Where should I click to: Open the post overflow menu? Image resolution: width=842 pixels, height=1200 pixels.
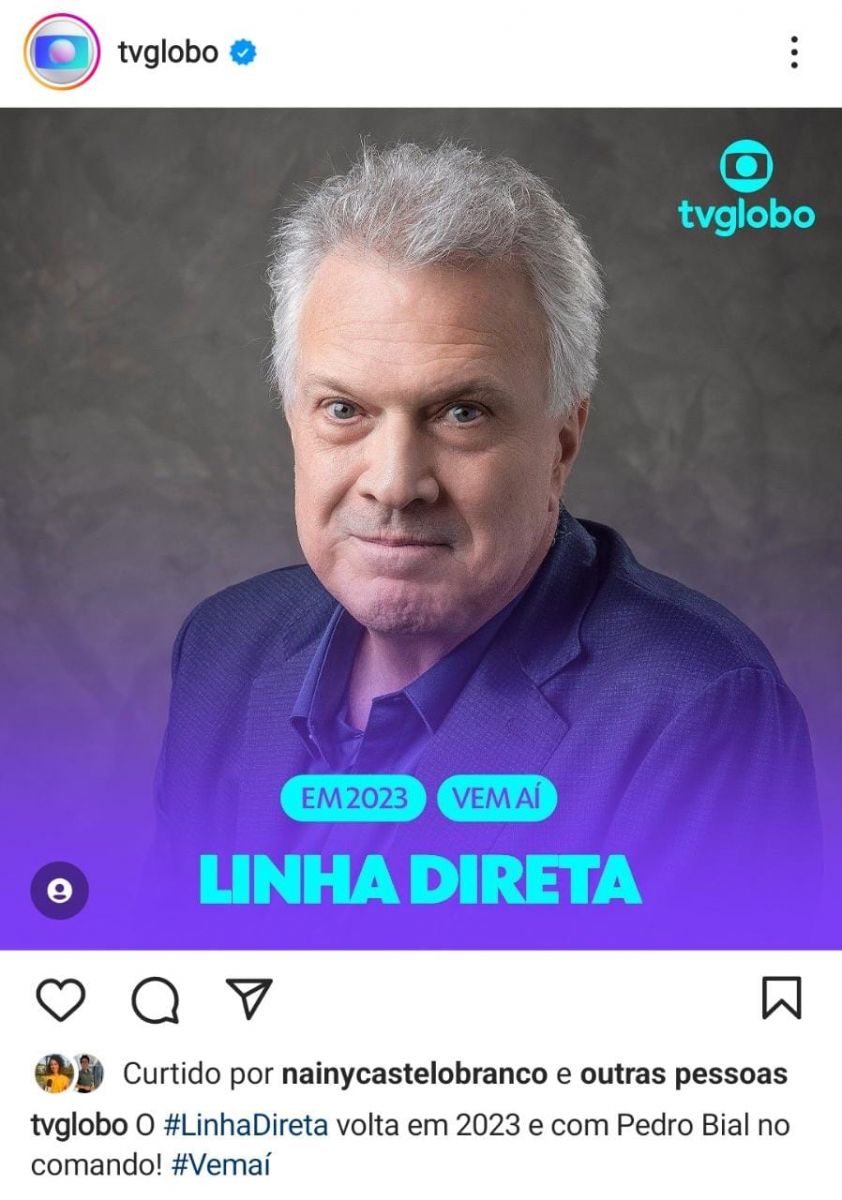pos(793,52)
